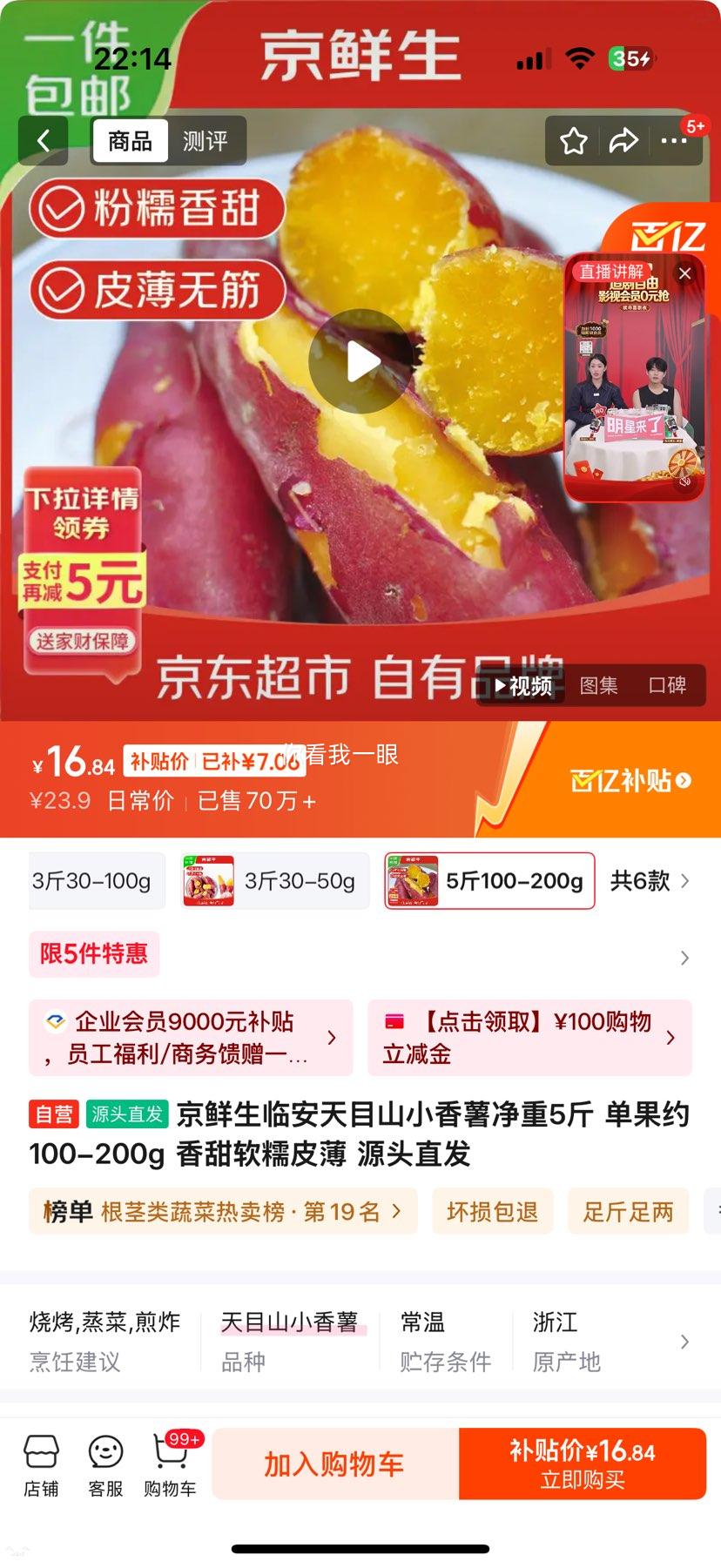Viewport: 721px width, 1568px height.
Task: Go back using the back arrow
Action: [x=44, y=140]
